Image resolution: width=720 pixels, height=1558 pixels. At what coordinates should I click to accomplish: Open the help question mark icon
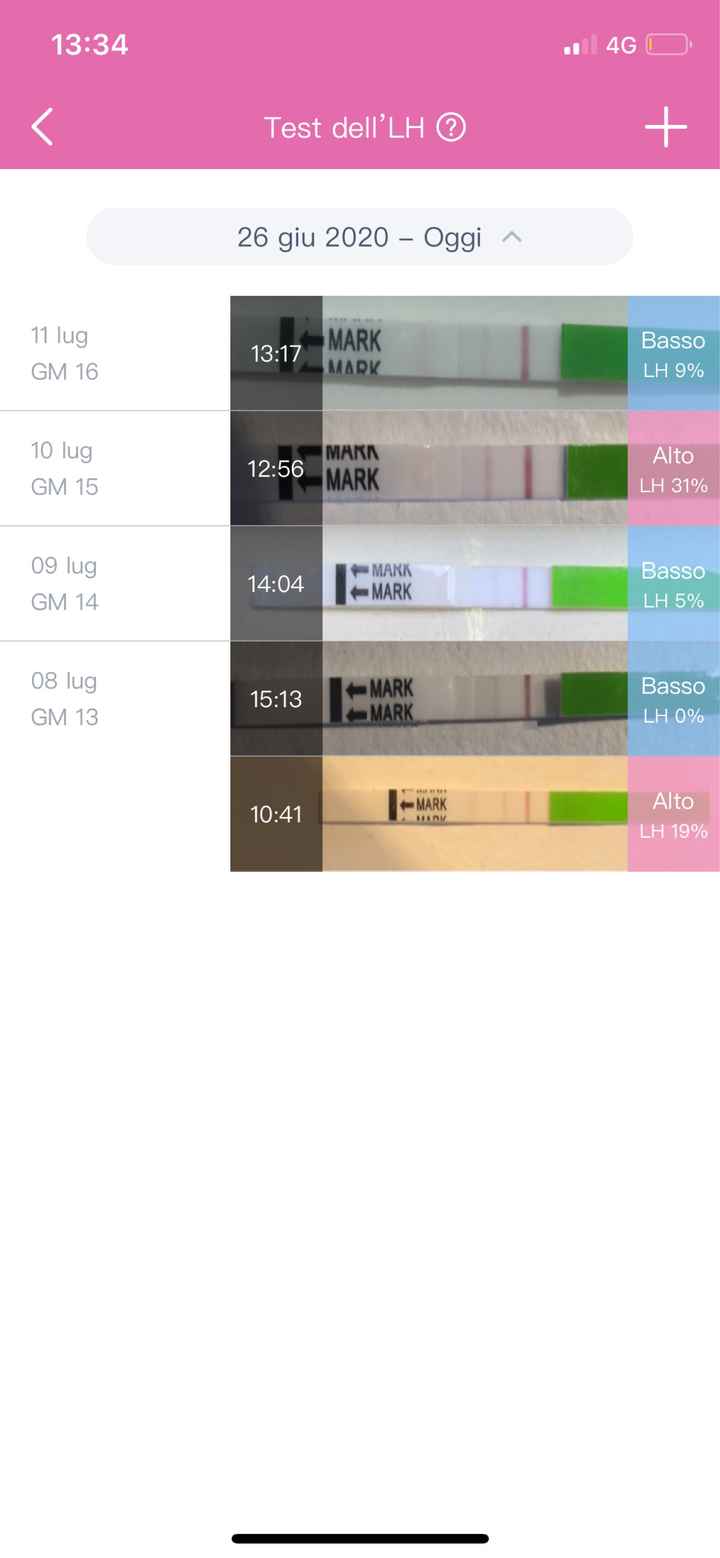pos(452,128)
